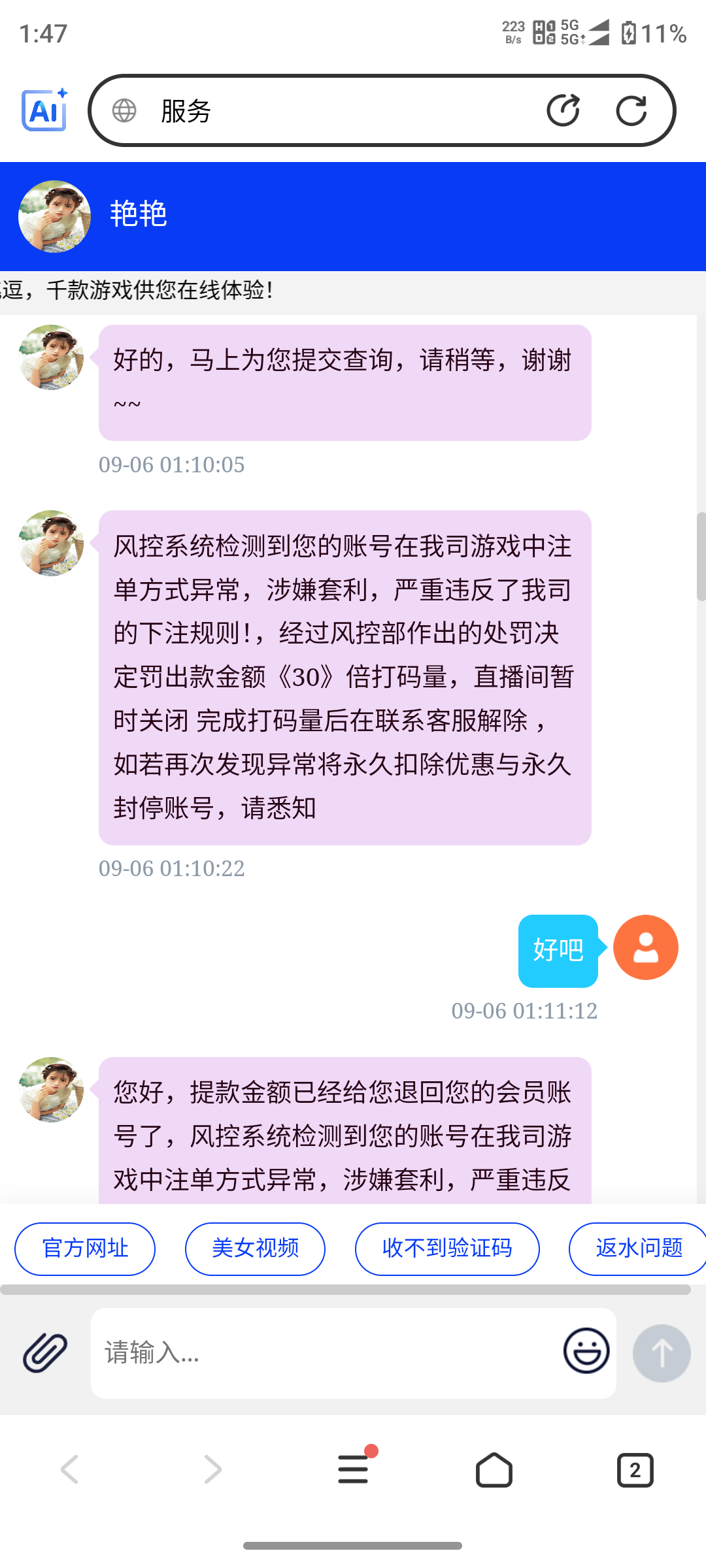
Task: Choose the 返水问题 quick reply
Action: click(638, 1249)
